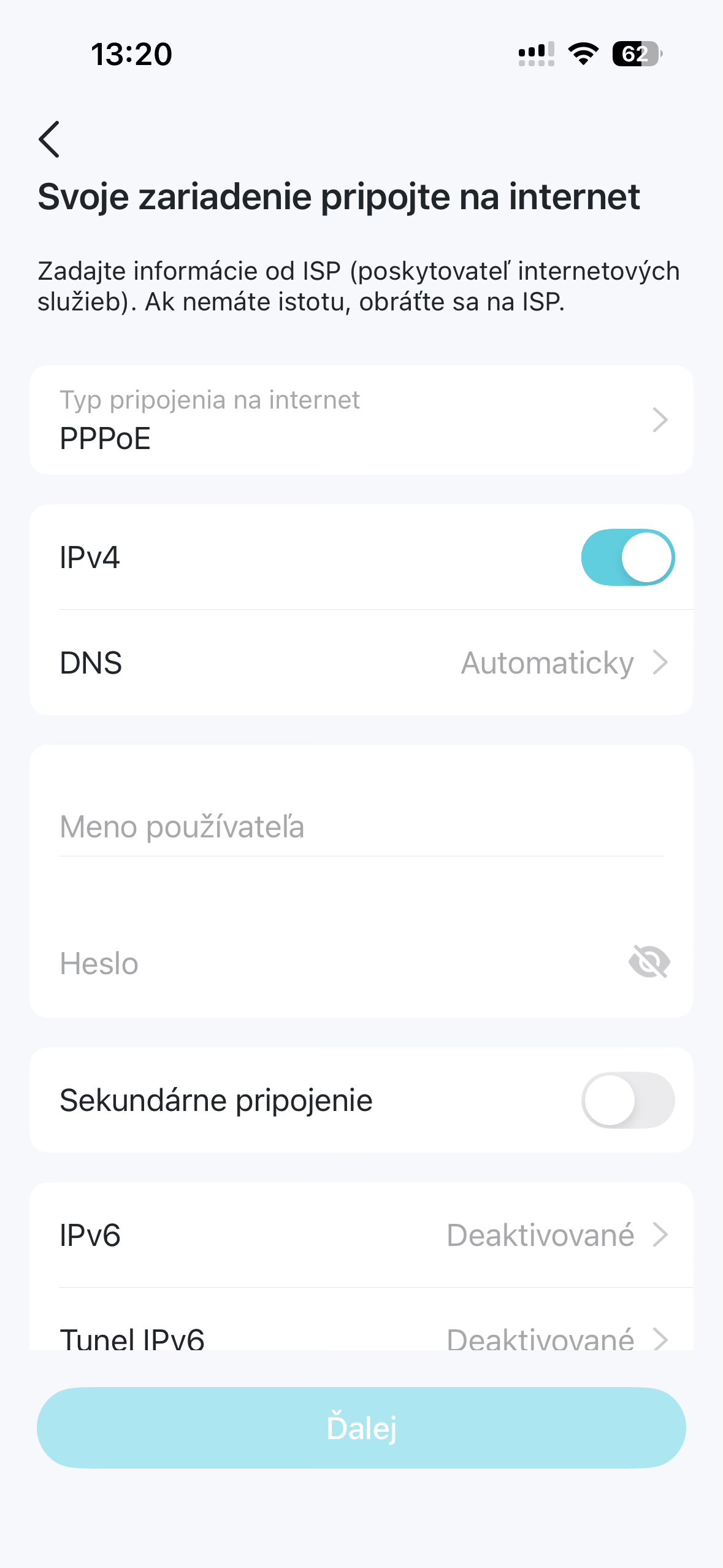Enable Sekundárne pripojenie
This screenshot has width=723, height=1568.
(x=627, y=1100)
